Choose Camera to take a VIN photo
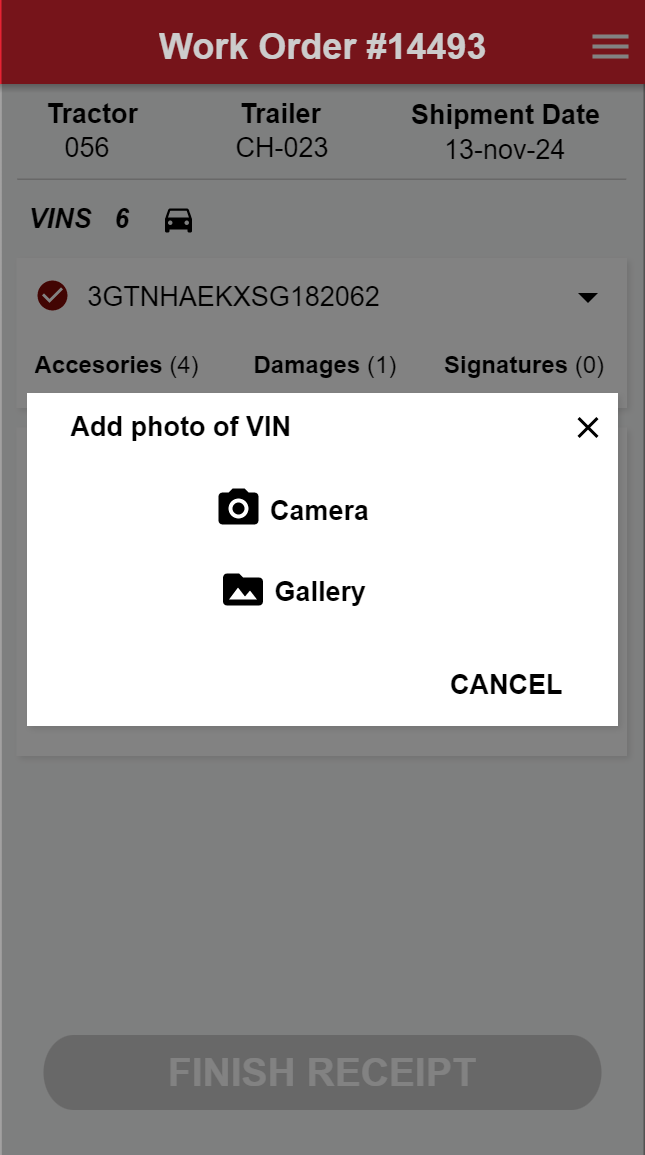Viewport: 645px width, 1155px height. 293,510
